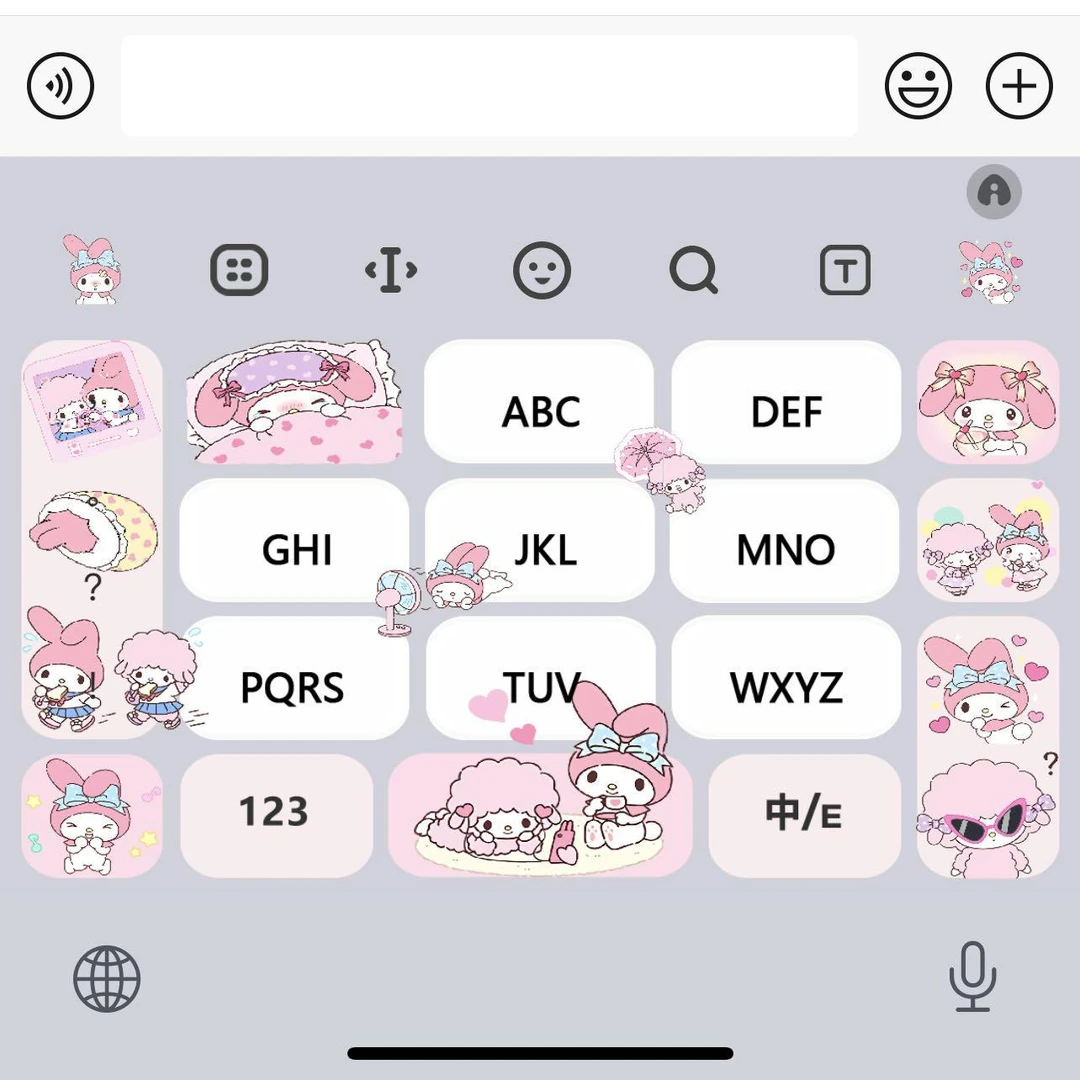This screenshot has height=1080, width=1080.
Task: Focus the message text field
Action: click(489, 86)
